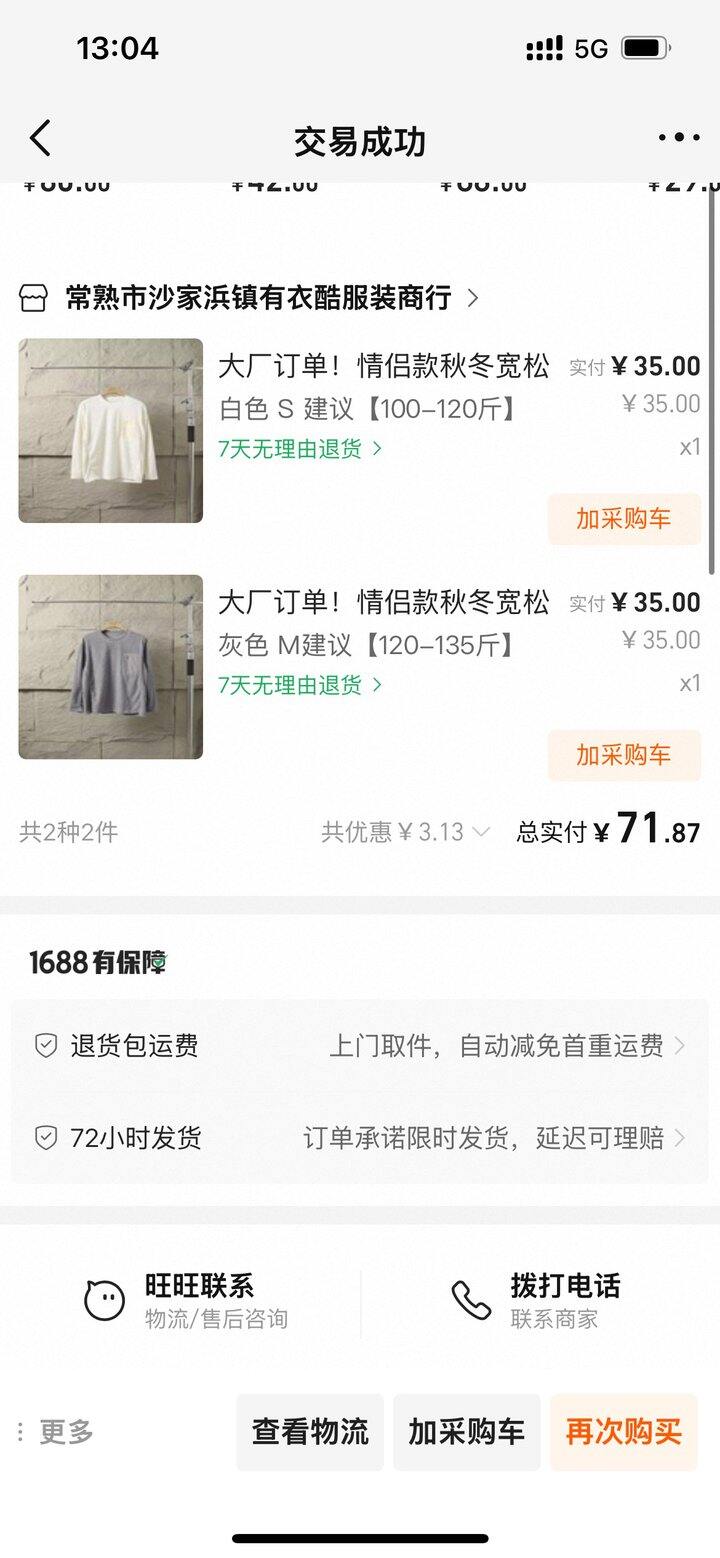Open the 更多 options at the bottom

point(57,1432)
